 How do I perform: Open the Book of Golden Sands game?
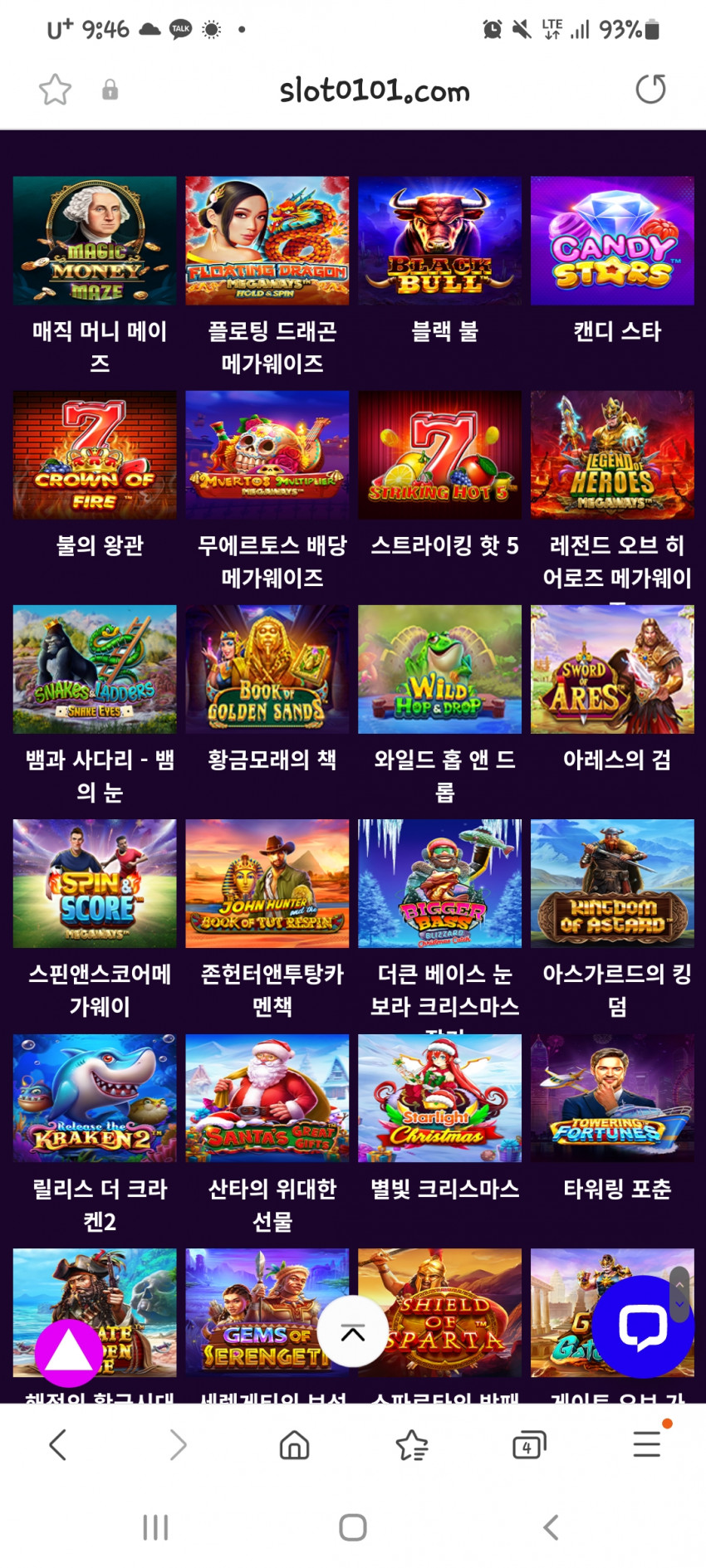[267, 669]
